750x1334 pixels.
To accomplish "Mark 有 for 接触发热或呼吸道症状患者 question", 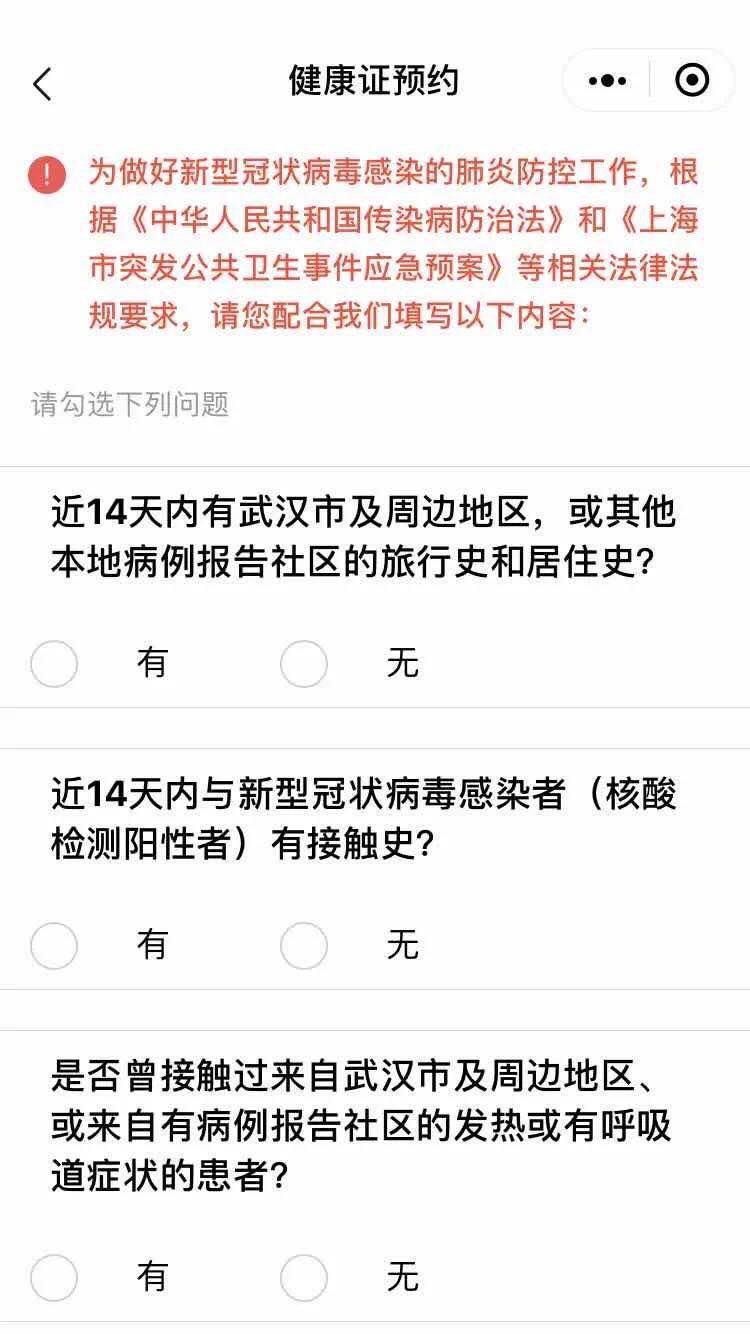I will (54, 1277).
